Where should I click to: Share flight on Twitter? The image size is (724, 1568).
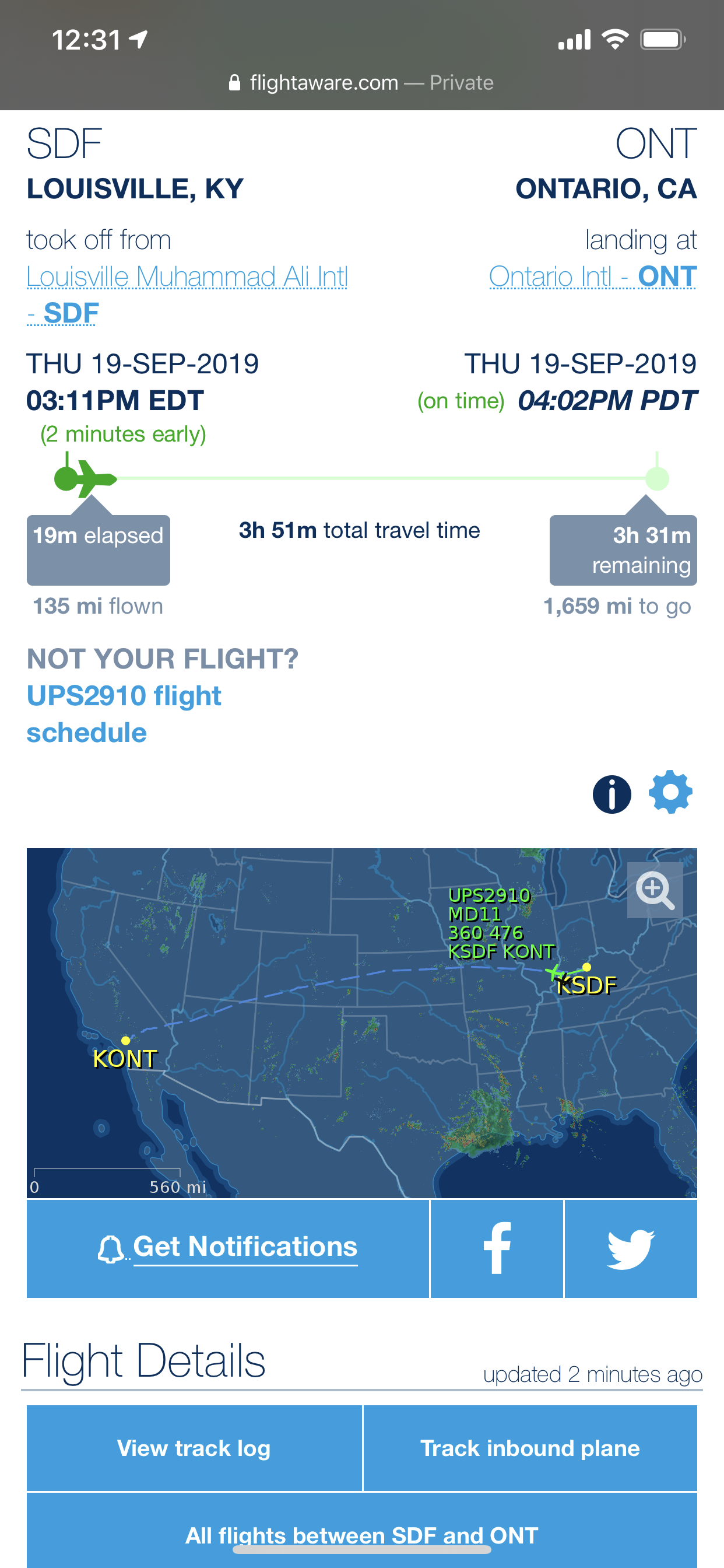[x=631, y=1248]
